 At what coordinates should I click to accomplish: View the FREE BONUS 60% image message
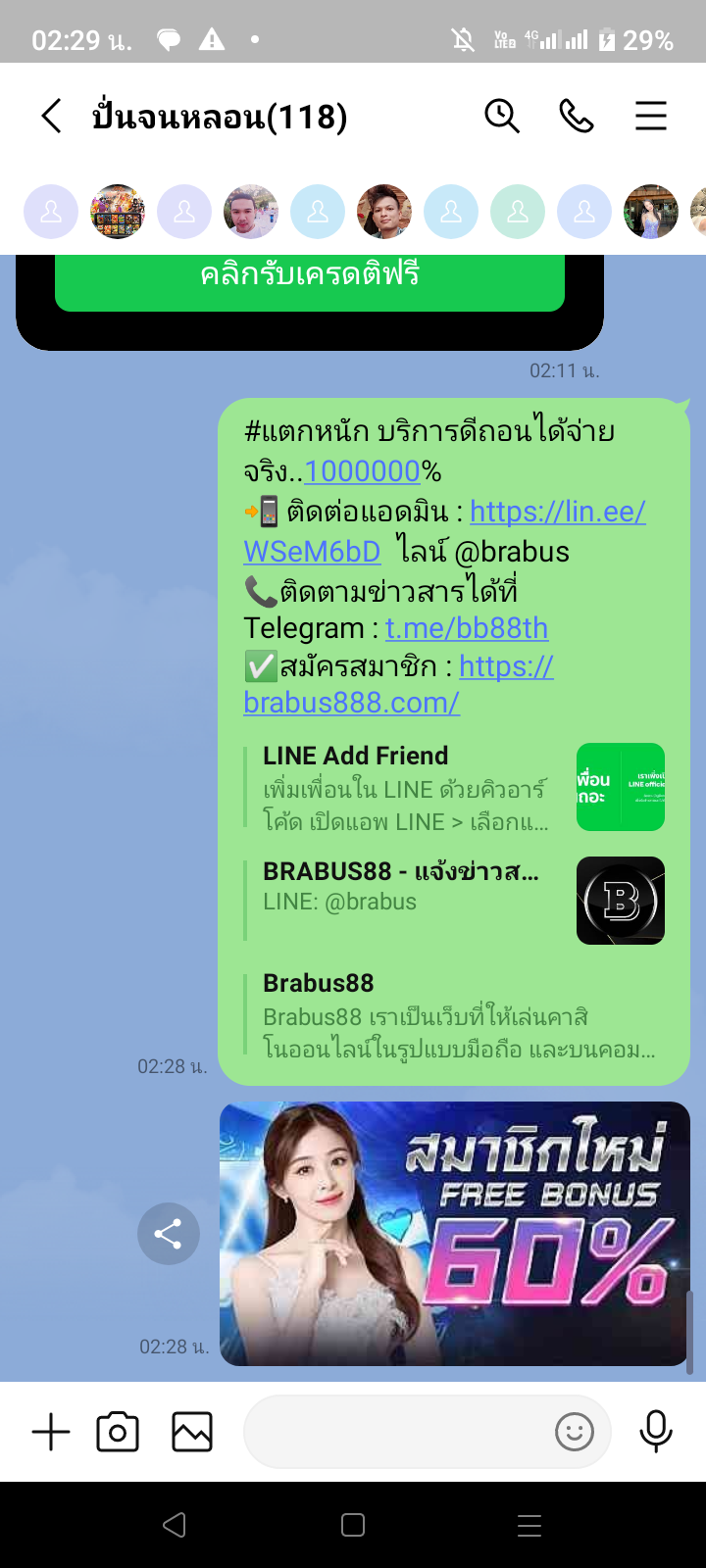point(455,1233)
